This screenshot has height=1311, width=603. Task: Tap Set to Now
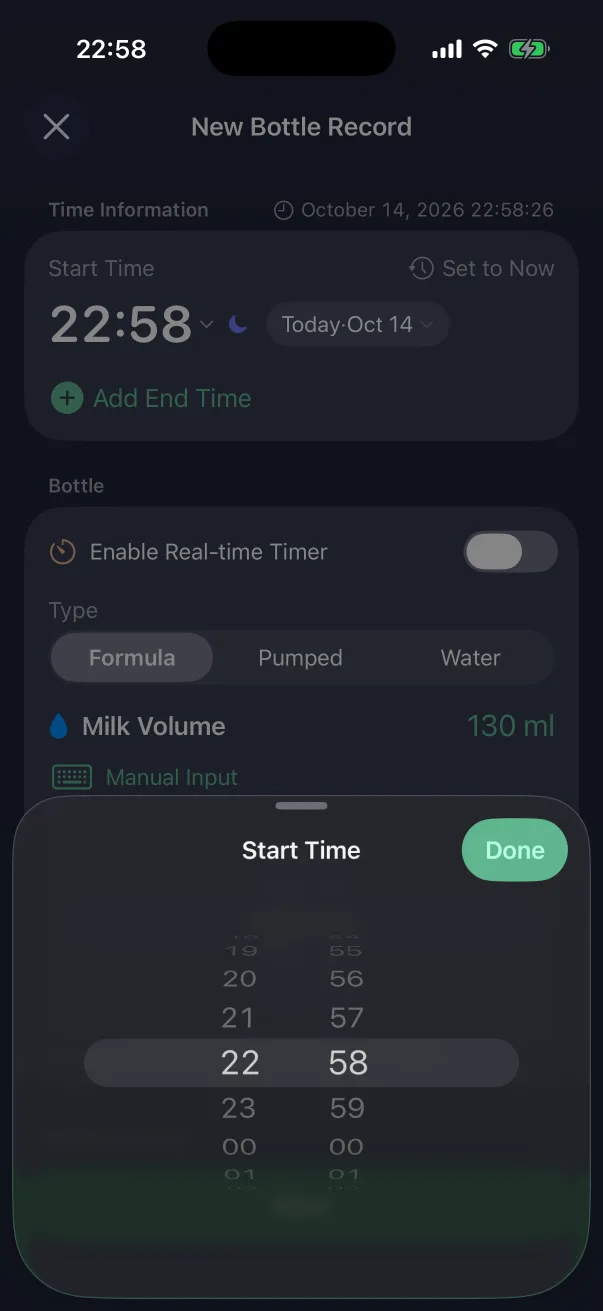(482, 268)
